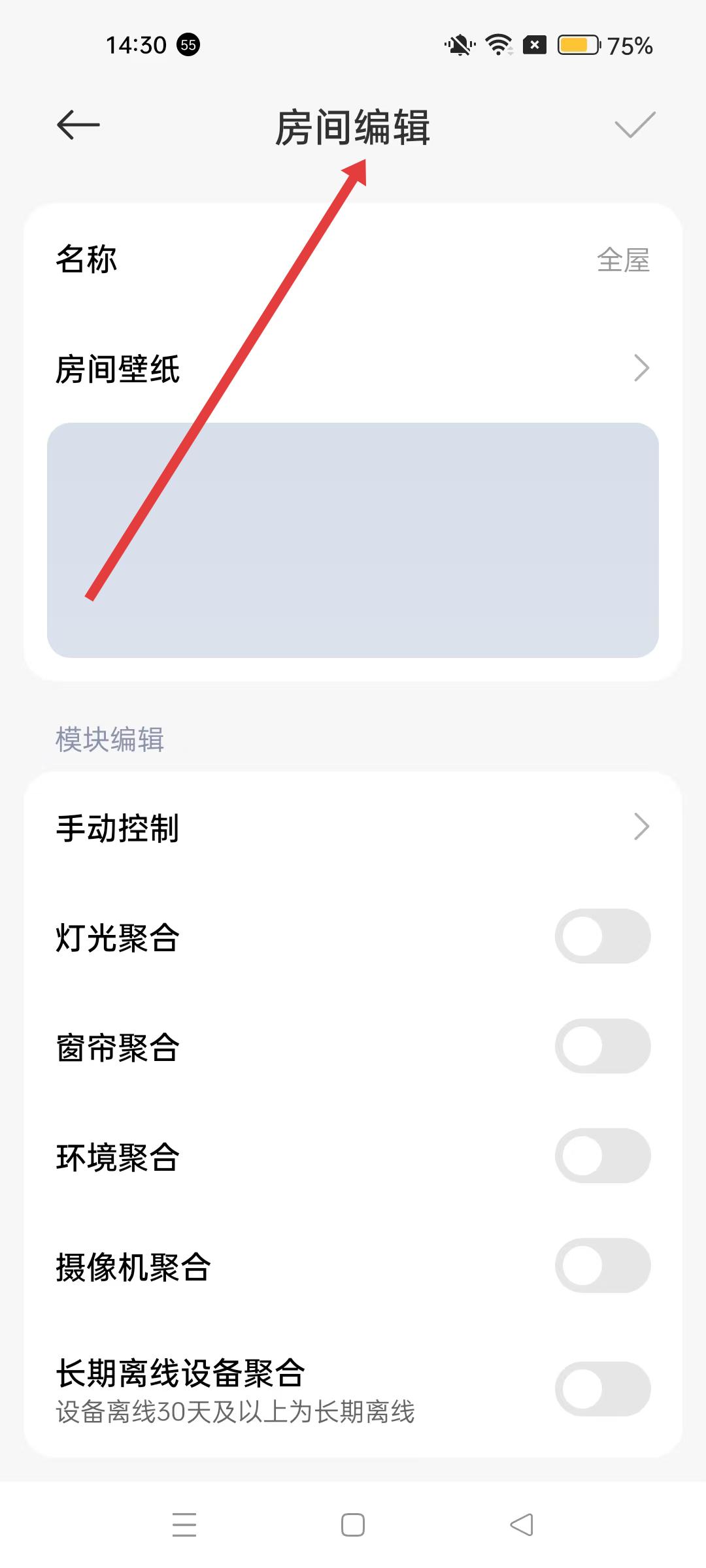Toggle 环境聚合 on
The image size is (706, 1568).
(x=602, y=1156)
